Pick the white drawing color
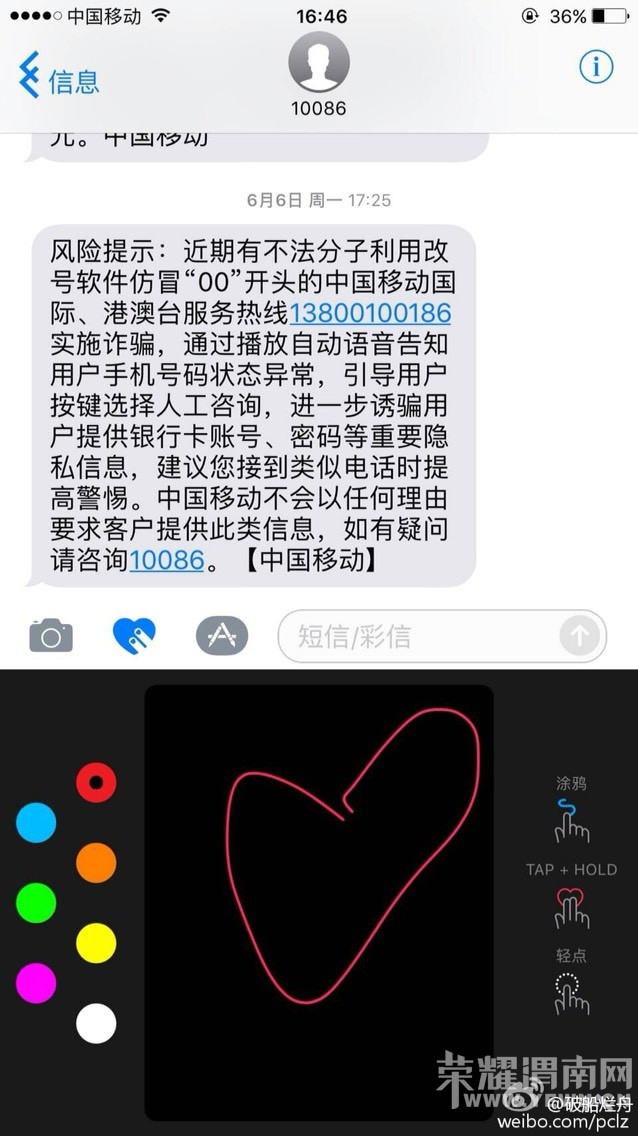The height and width of the screenshot is (1136, 638). click(x=96, y=1023)
